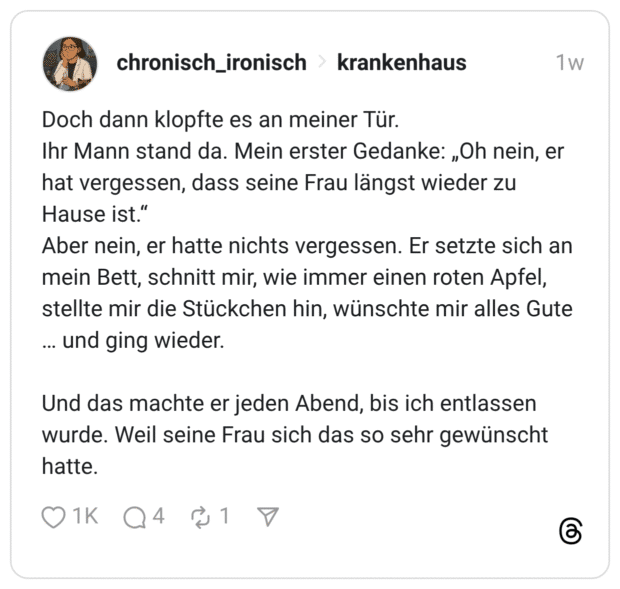620x589 pixels.
Task: Open the chronisch_ironisch username link
Action: [211, 63]
